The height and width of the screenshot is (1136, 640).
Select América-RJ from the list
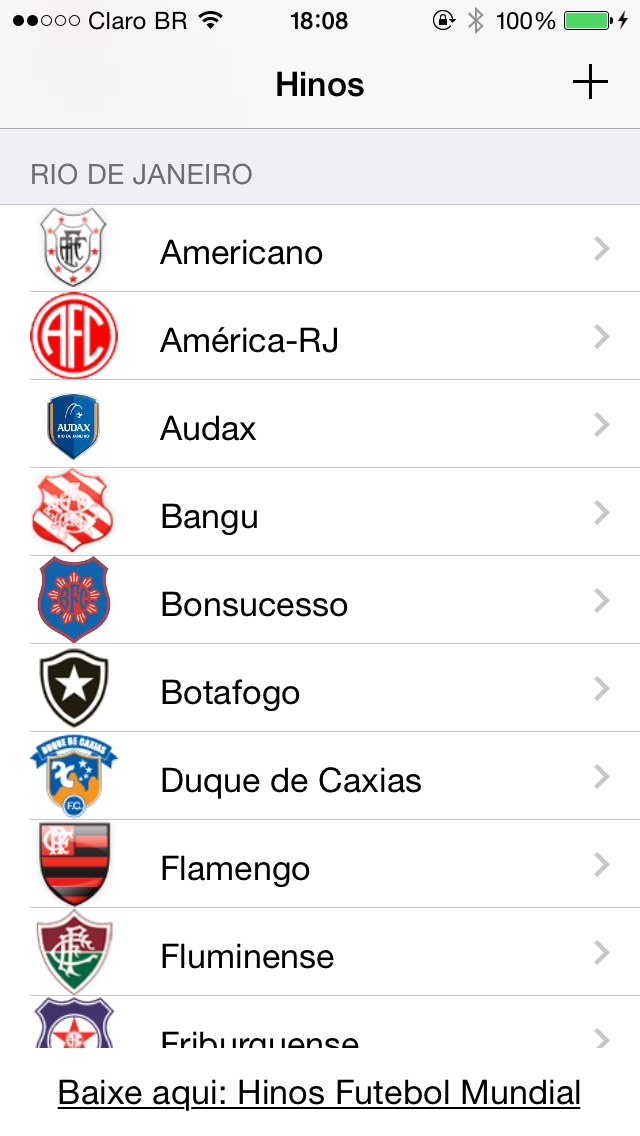[320, 336]
